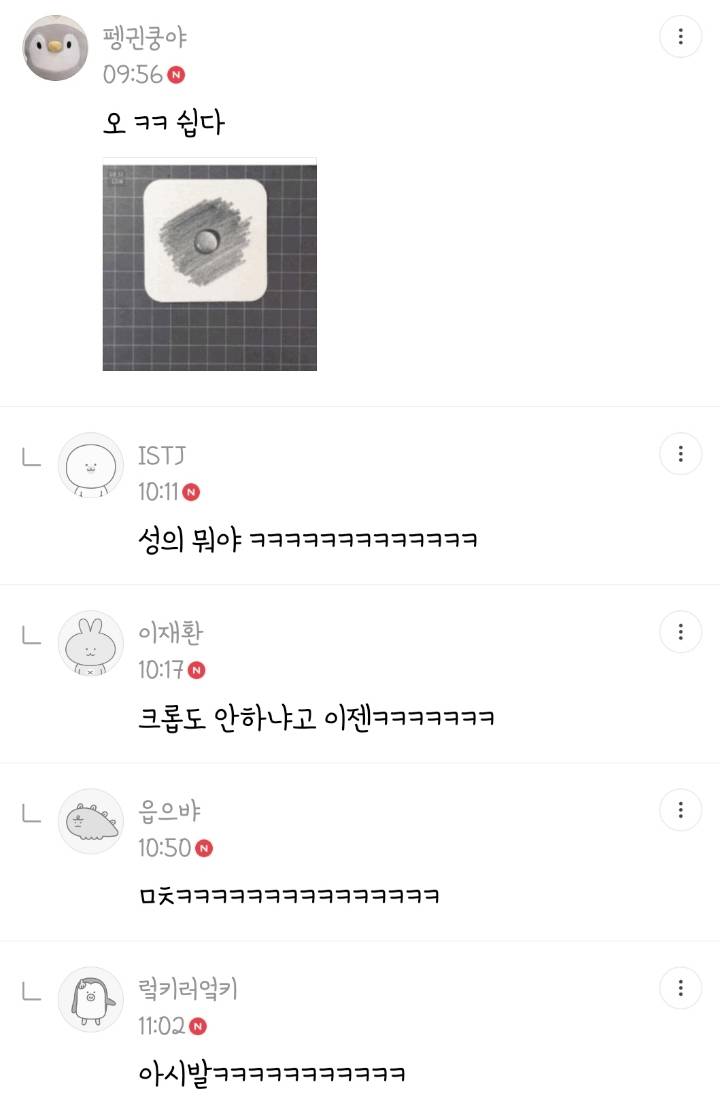Open the options menu for 읍으뱌's reply
Viewport: 720px width, 1114px height.
pyautogui.click(x=681, y=810)
